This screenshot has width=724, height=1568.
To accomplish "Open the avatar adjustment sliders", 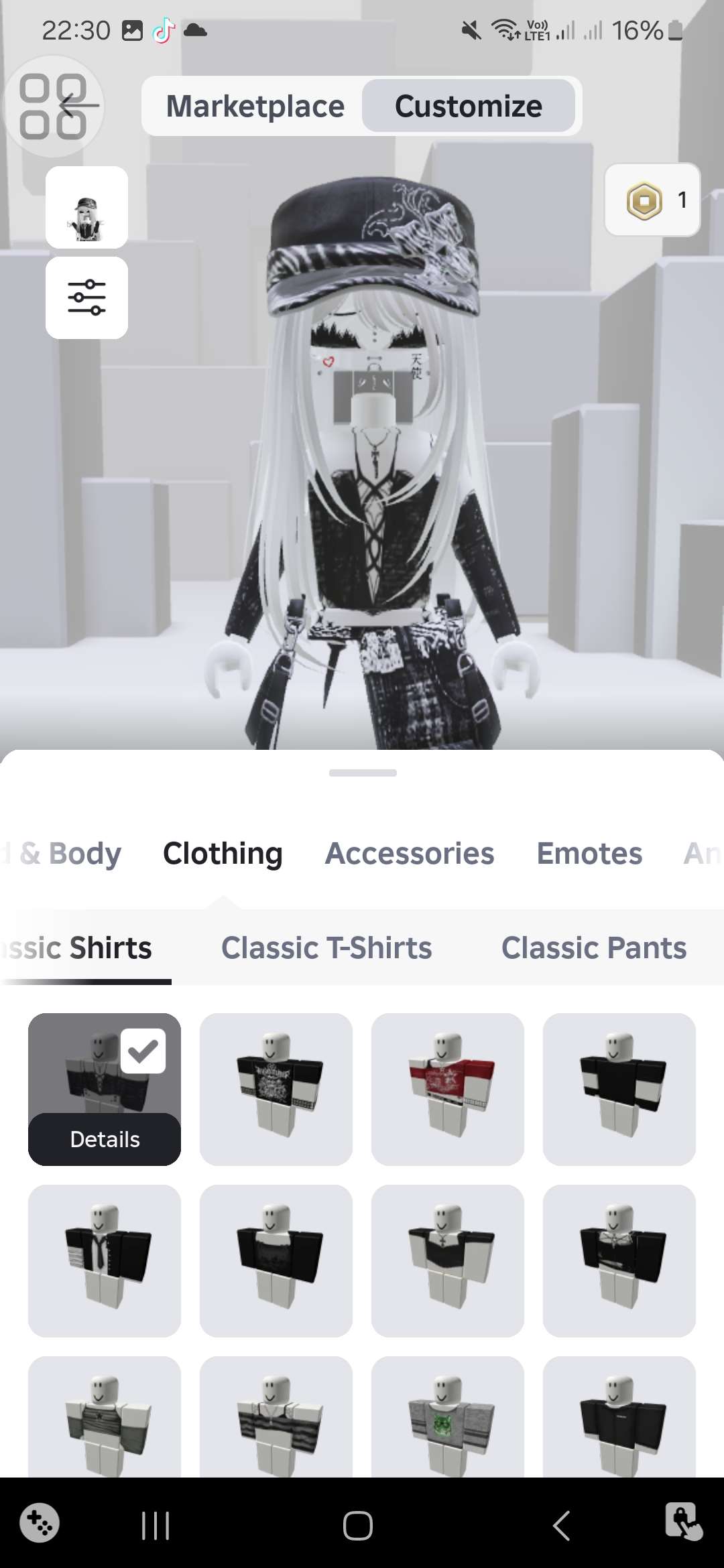I will pos(86,298).
